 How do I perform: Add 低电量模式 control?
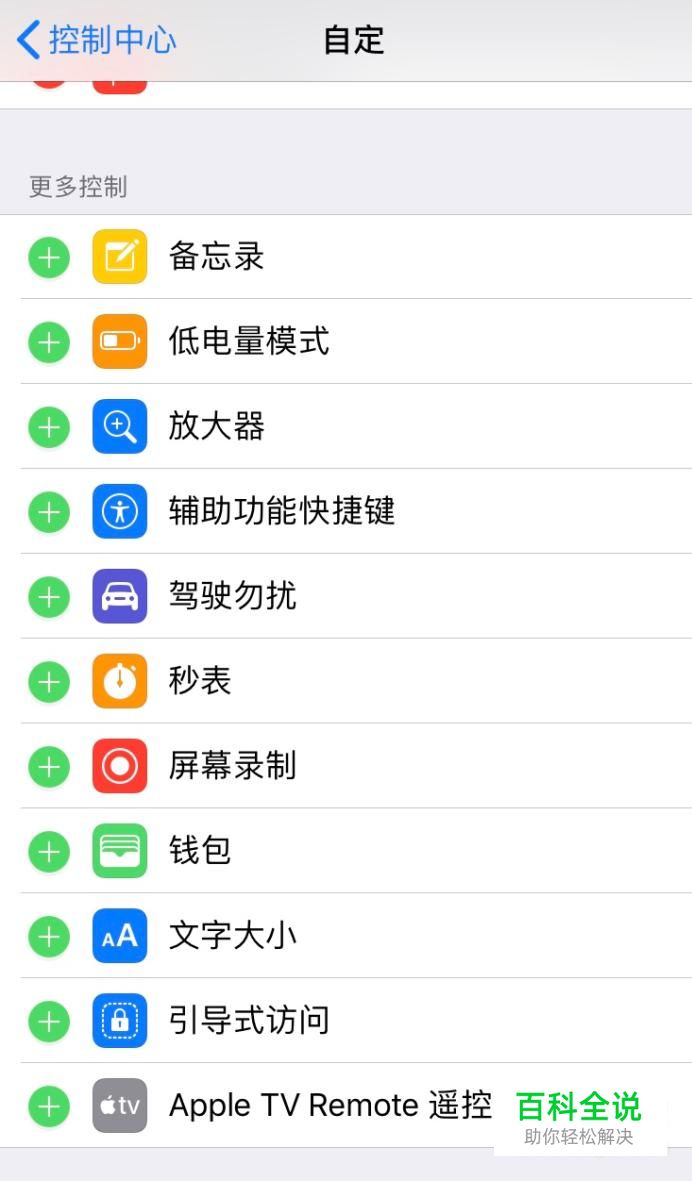point(49,343)
